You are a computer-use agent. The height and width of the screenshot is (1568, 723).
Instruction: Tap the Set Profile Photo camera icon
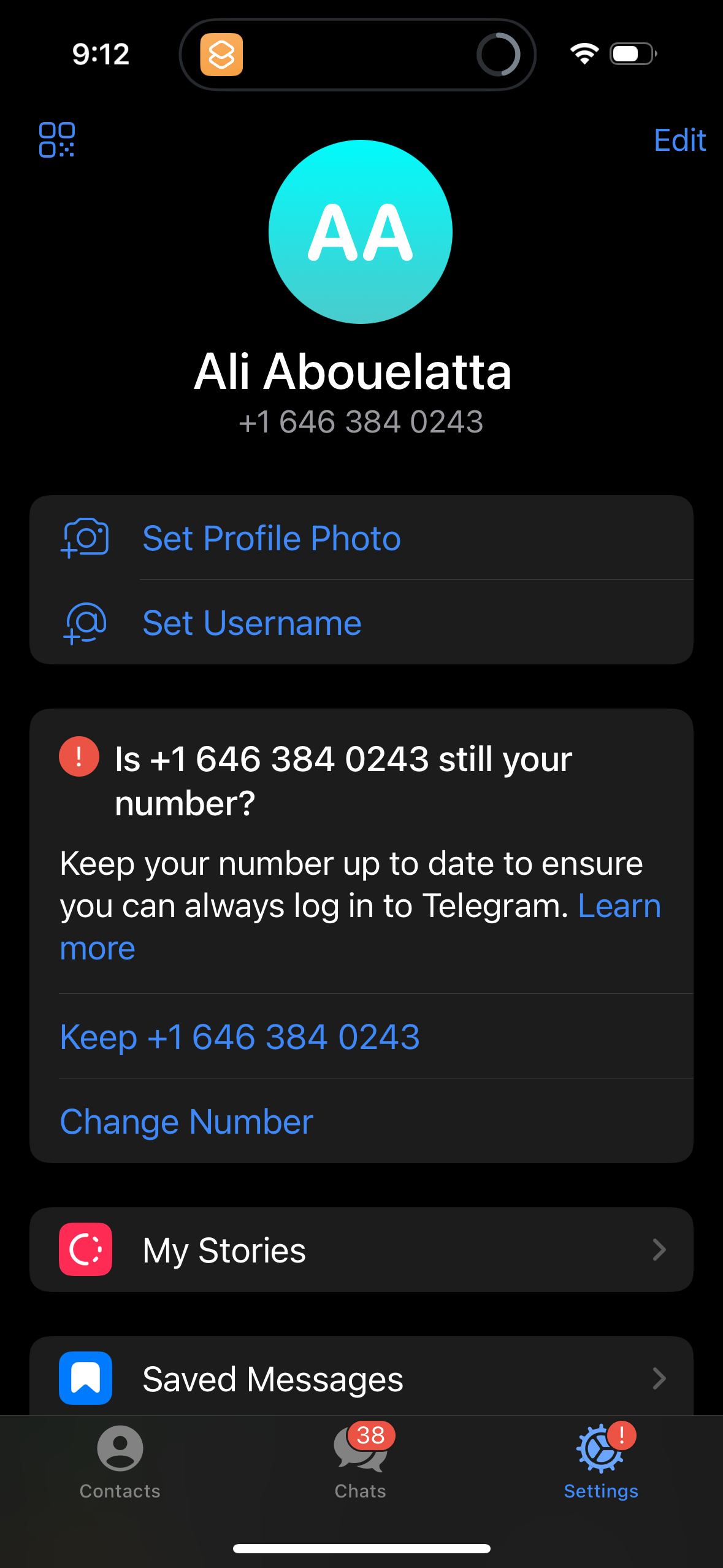tap(85, 539)
